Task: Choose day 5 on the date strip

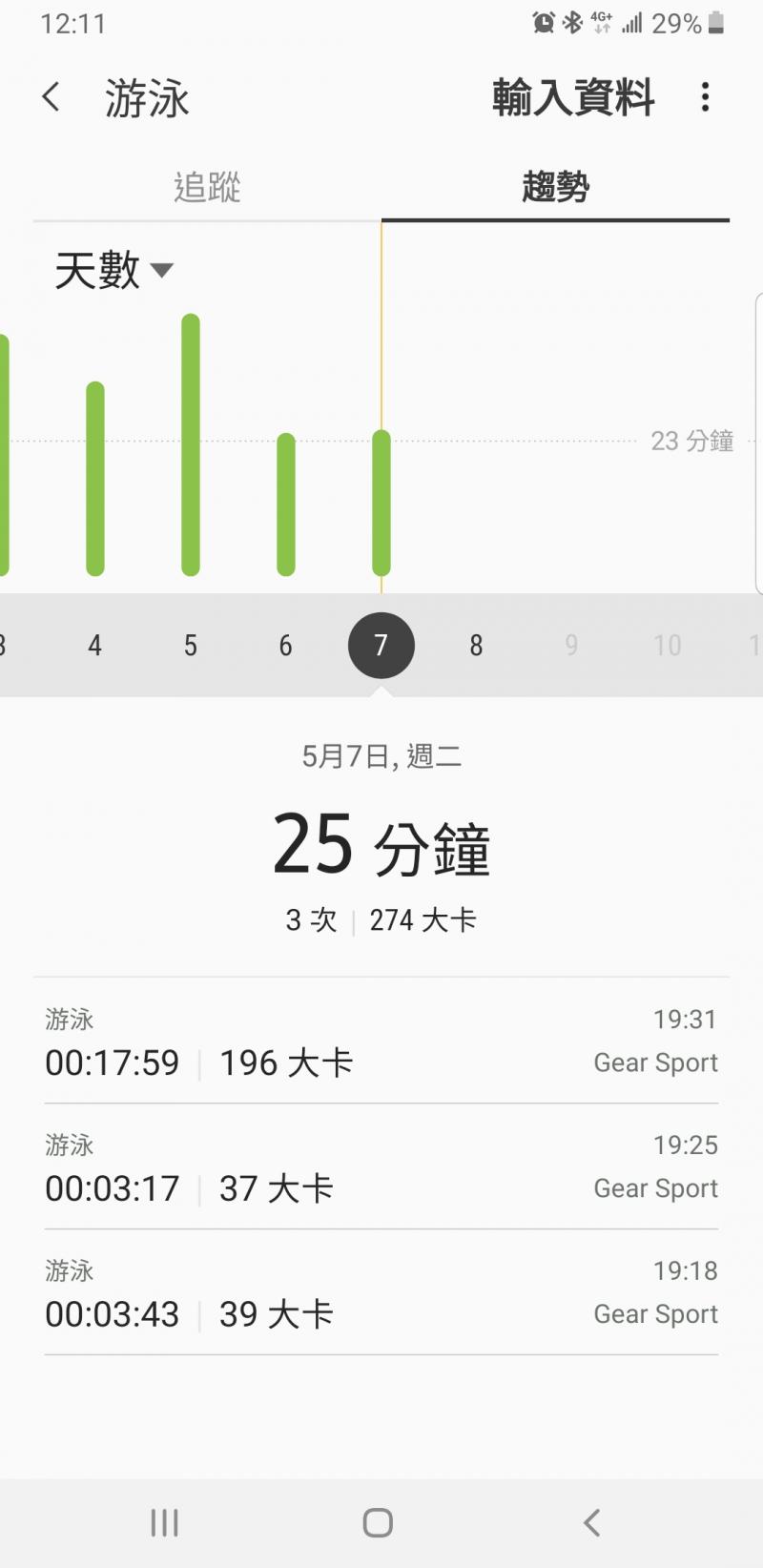Action: (191, 646)
